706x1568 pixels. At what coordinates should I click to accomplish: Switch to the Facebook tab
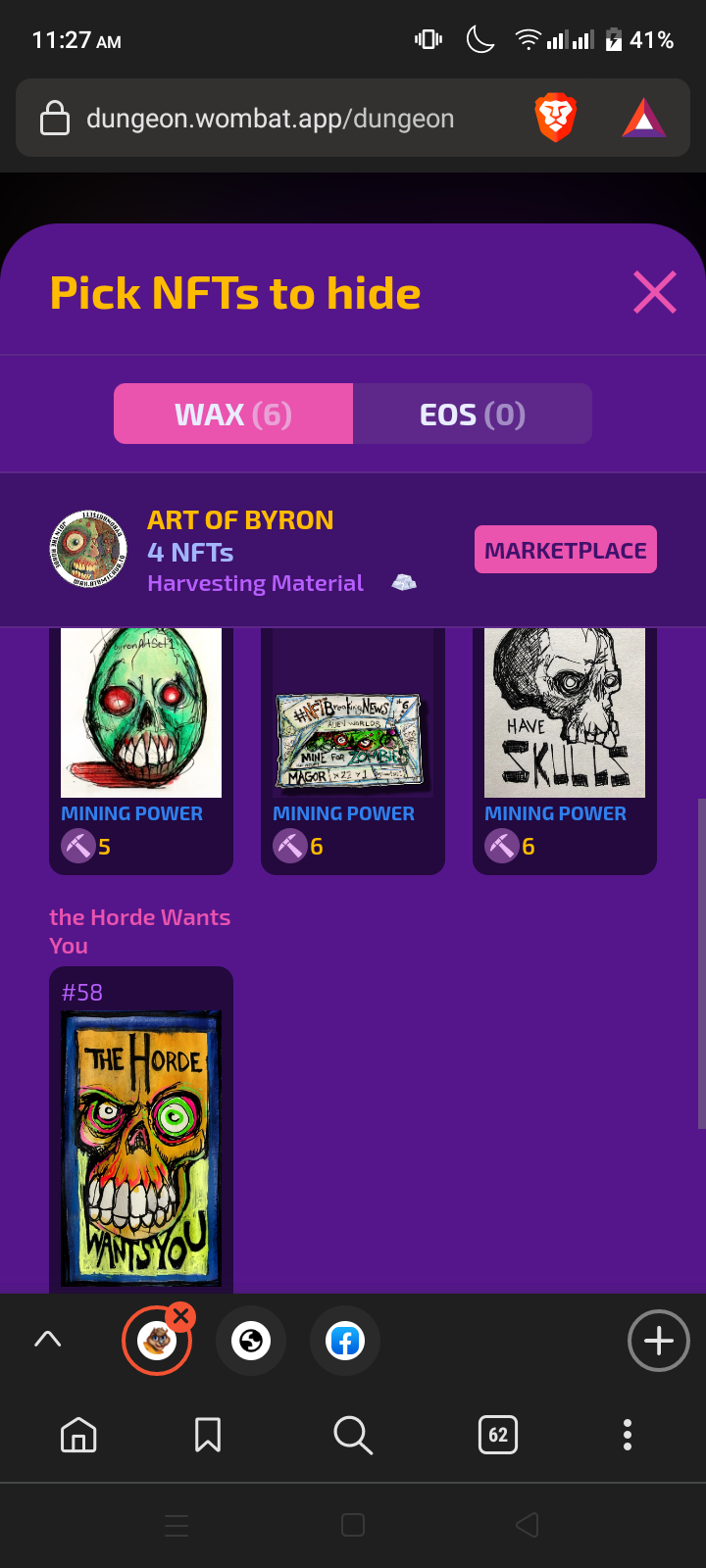345,1341
